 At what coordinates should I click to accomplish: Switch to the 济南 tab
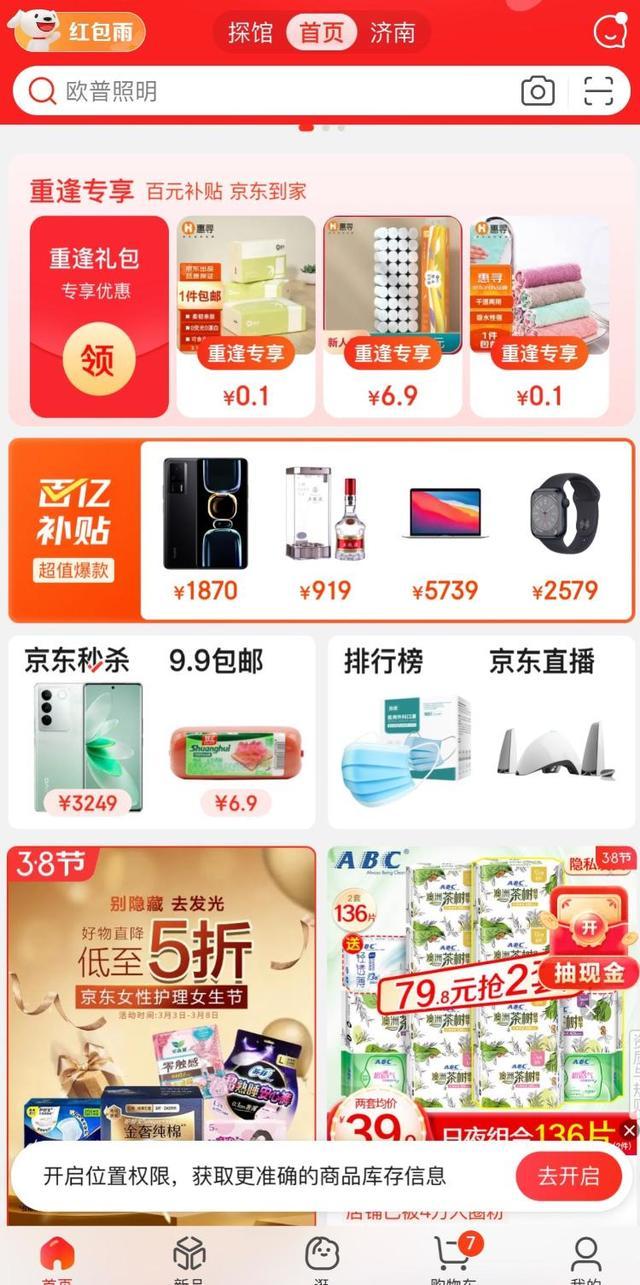pos(392,33)
